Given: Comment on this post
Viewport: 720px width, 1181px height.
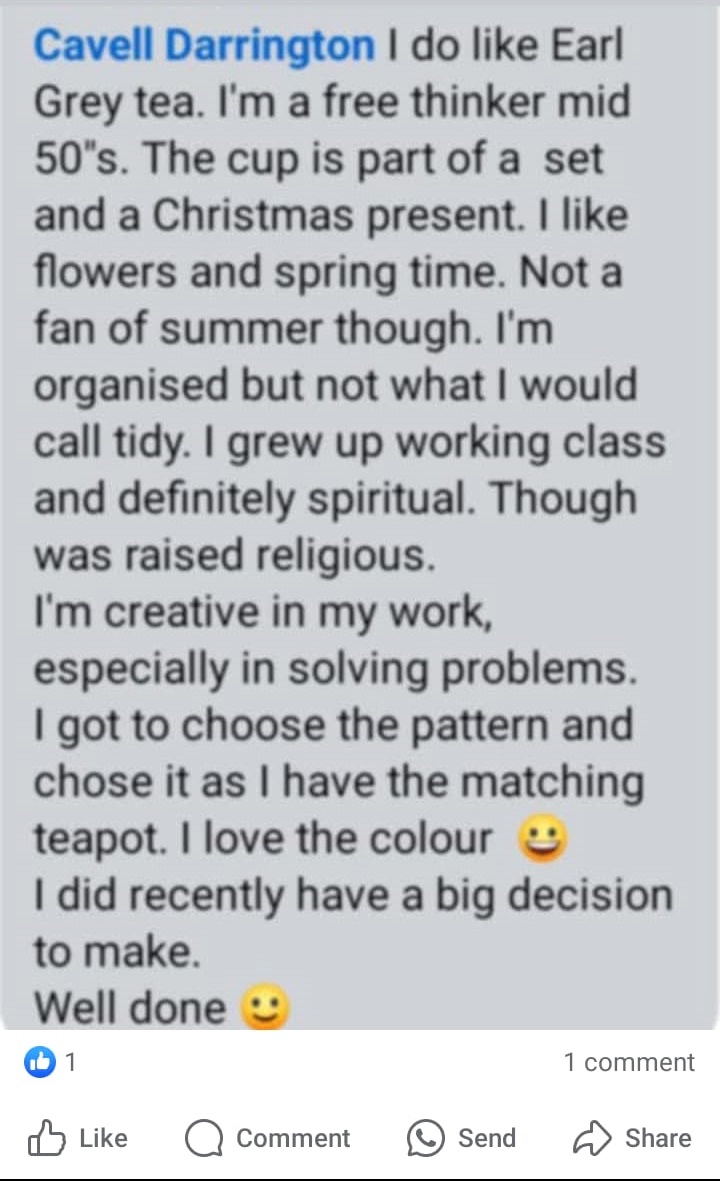Looking at the screenshot, I should click(267, 1138).
